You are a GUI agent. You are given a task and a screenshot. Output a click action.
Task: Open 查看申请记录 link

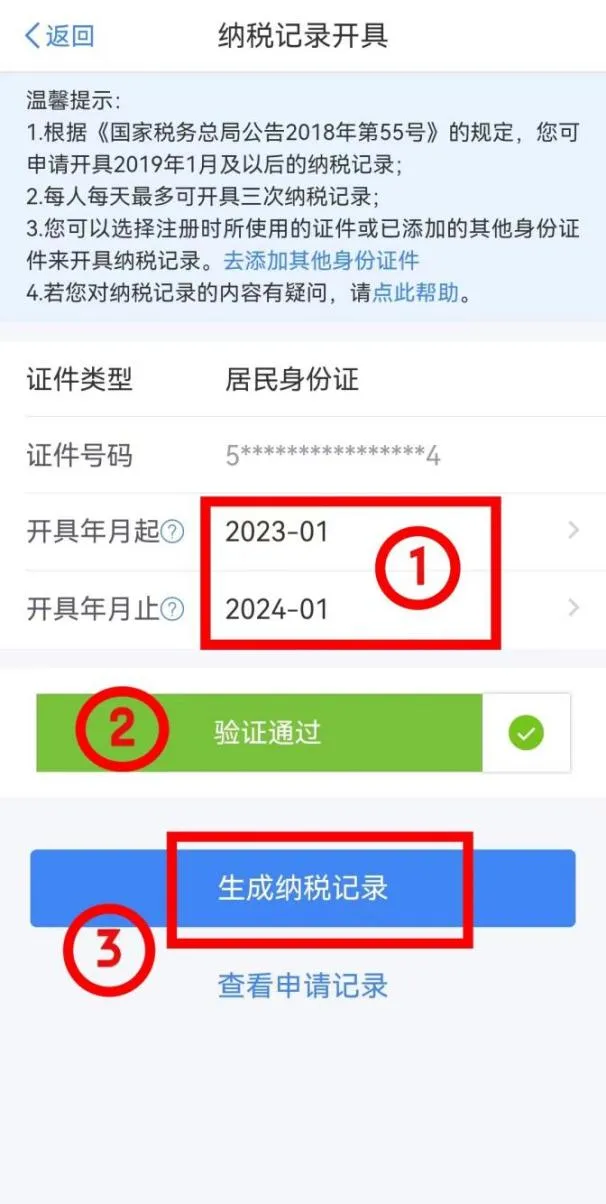[302, 986]
